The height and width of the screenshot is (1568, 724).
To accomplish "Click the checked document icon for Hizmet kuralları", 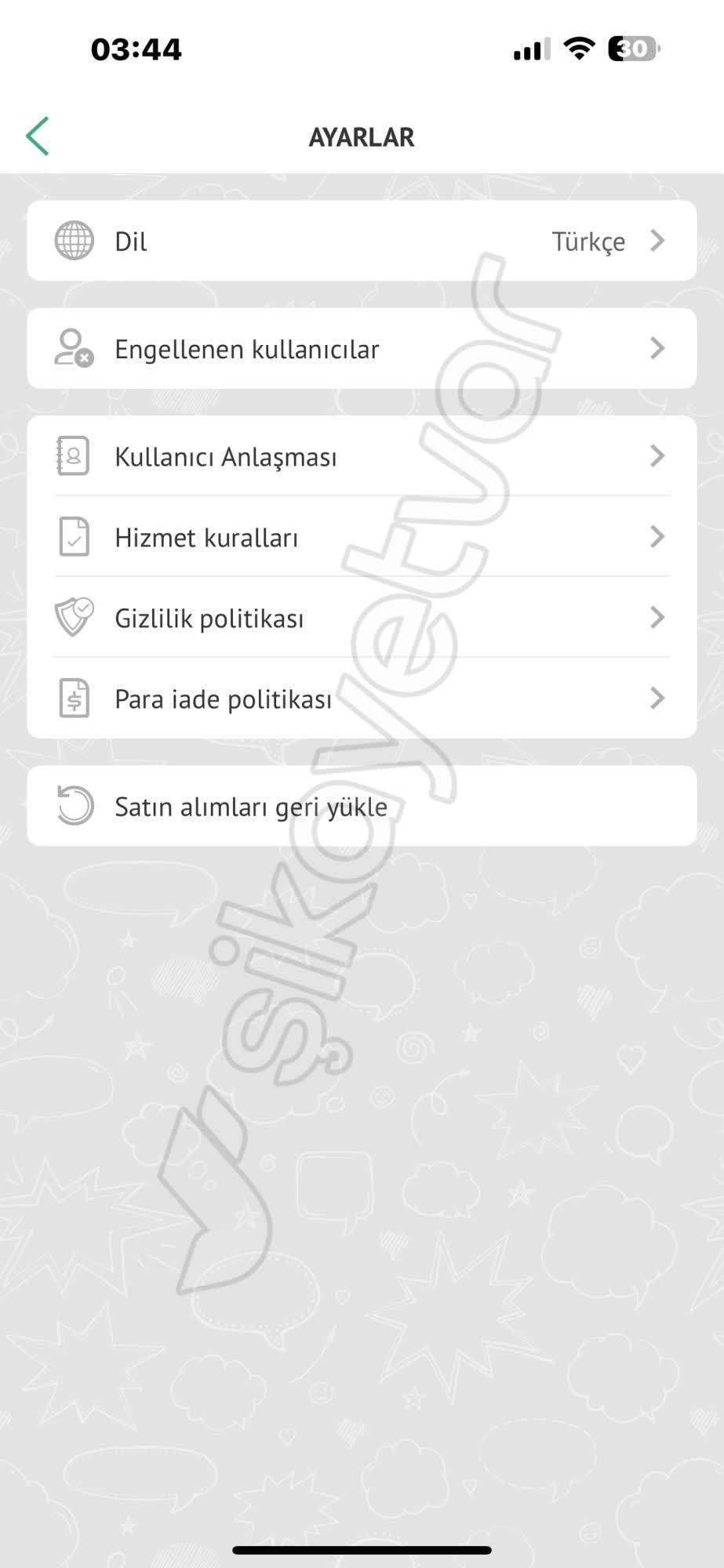I will point(72,537).
